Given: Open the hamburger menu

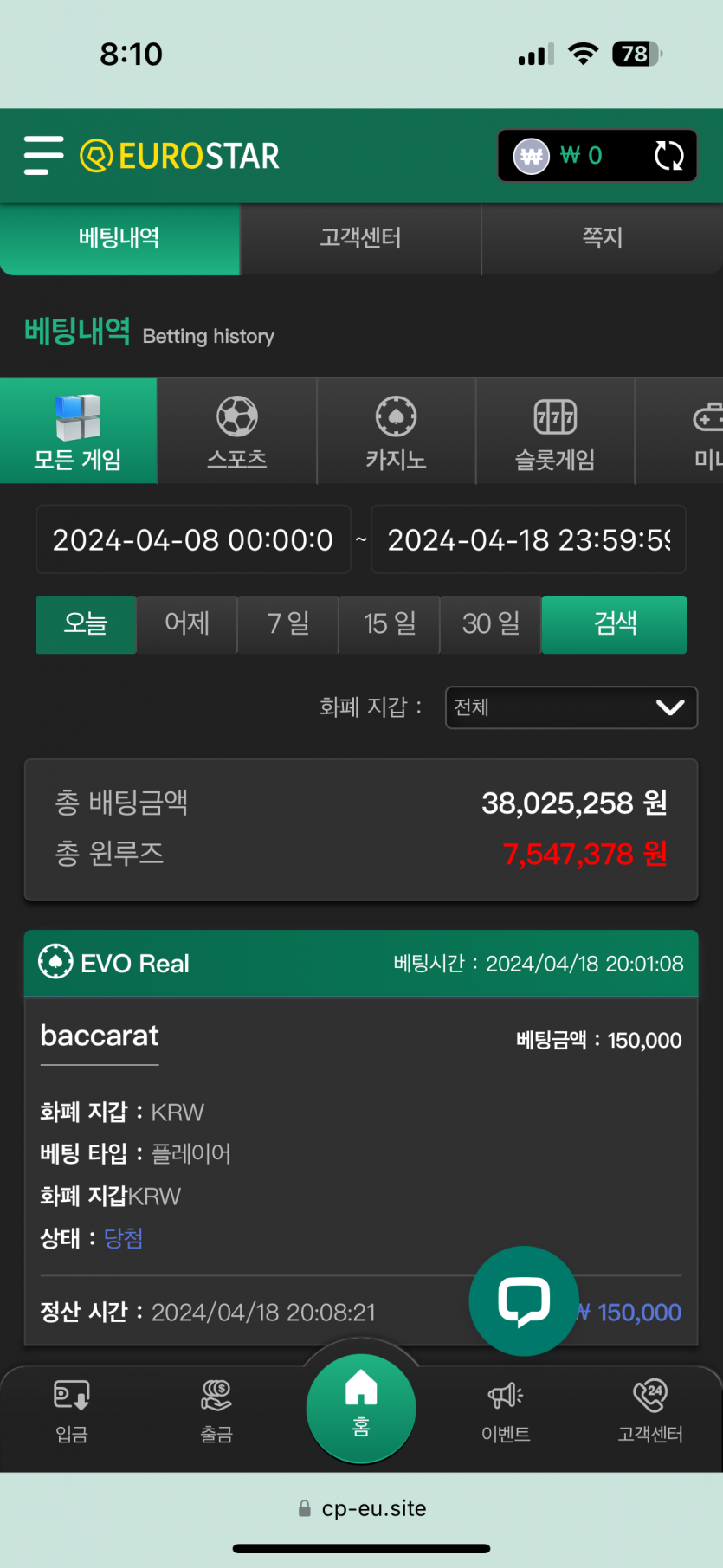Looking at the screenshot, I should (x=43, y=156).
